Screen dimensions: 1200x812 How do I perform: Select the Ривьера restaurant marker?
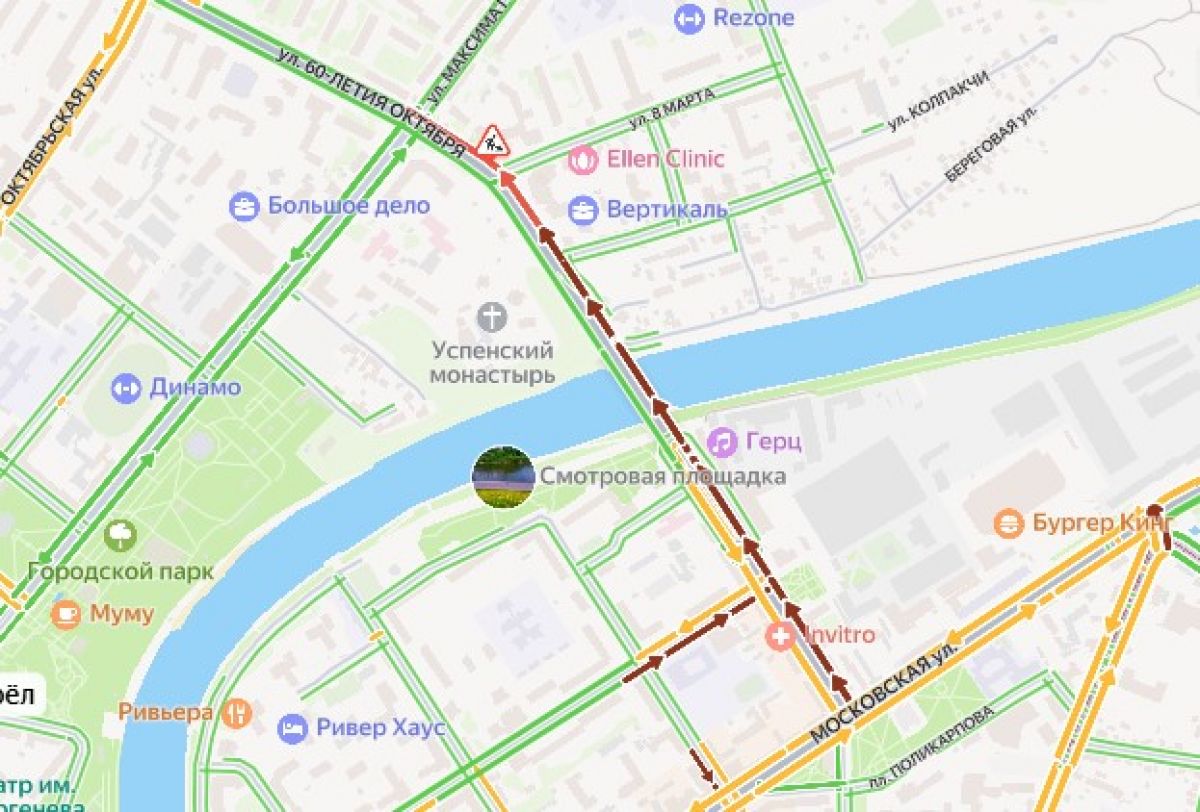click(237, 712)
